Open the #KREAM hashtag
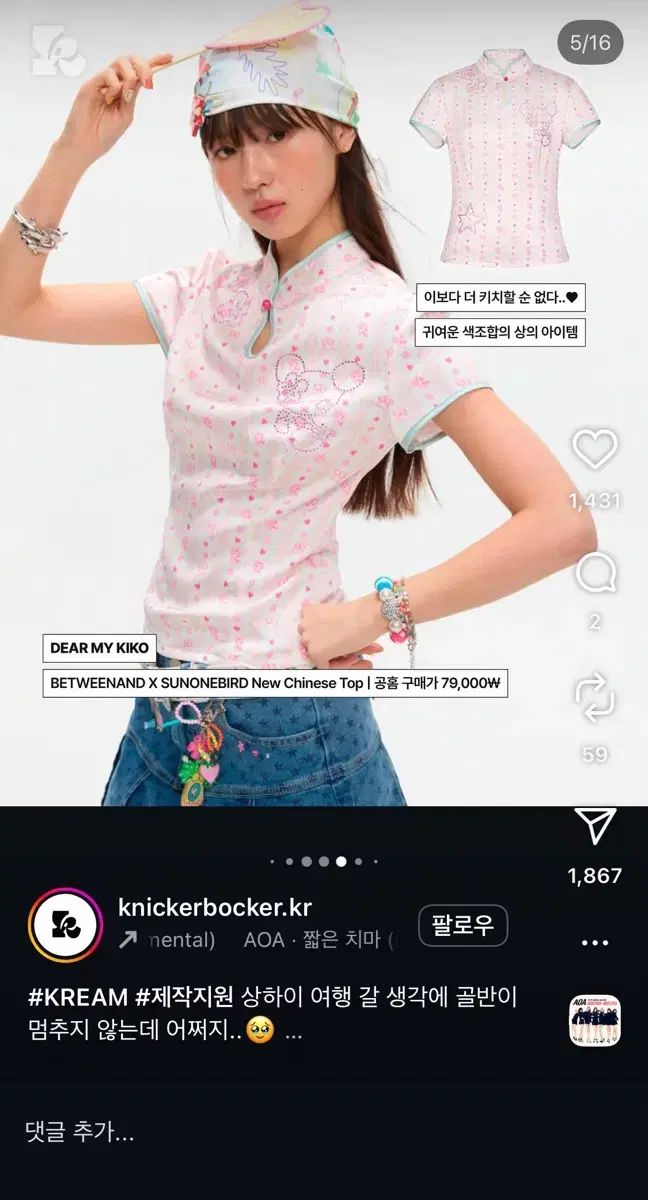The image size is (648, 1200). [78, 996]
